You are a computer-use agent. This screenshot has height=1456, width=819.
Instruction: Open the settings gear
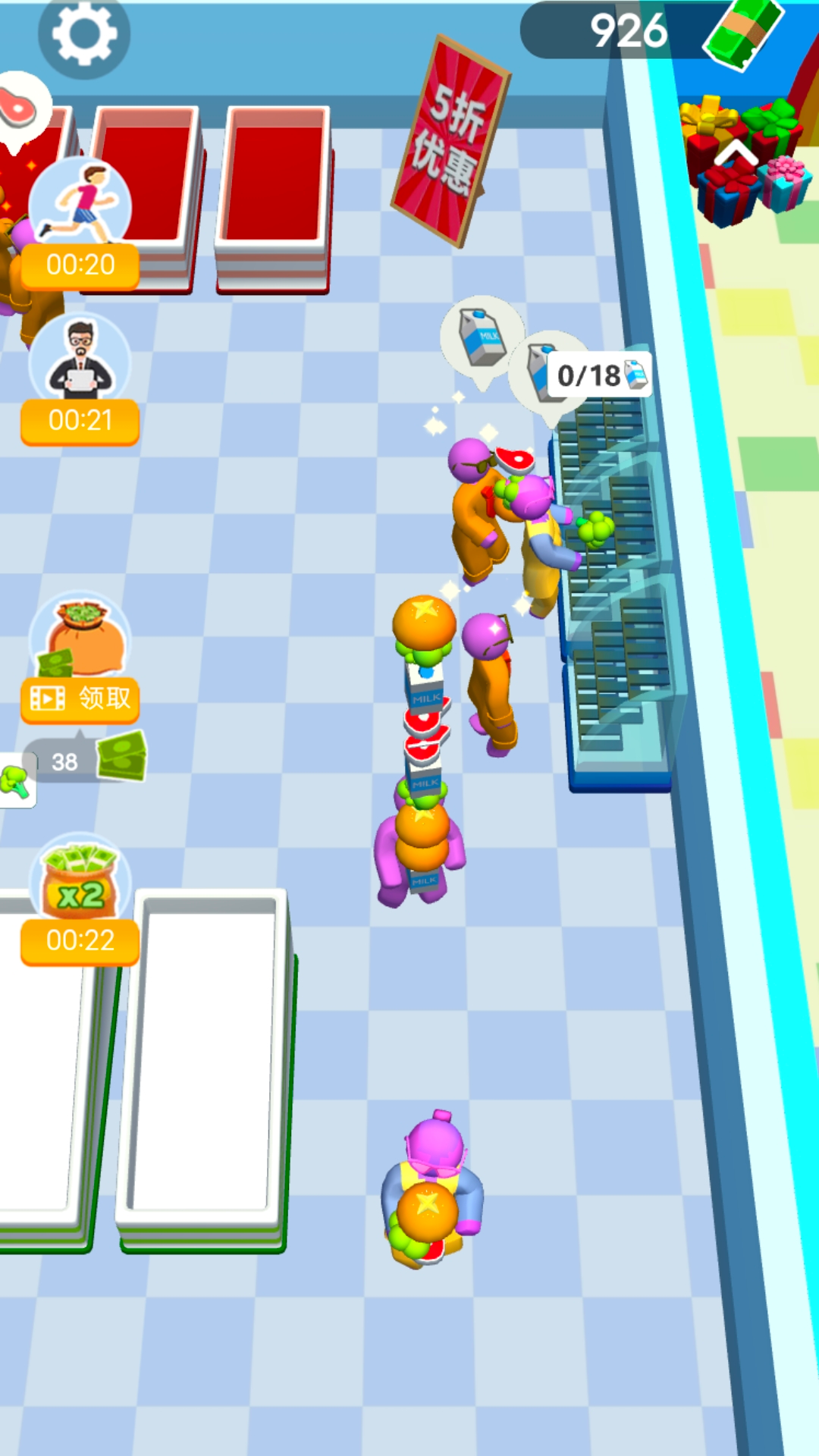(83, 34)
